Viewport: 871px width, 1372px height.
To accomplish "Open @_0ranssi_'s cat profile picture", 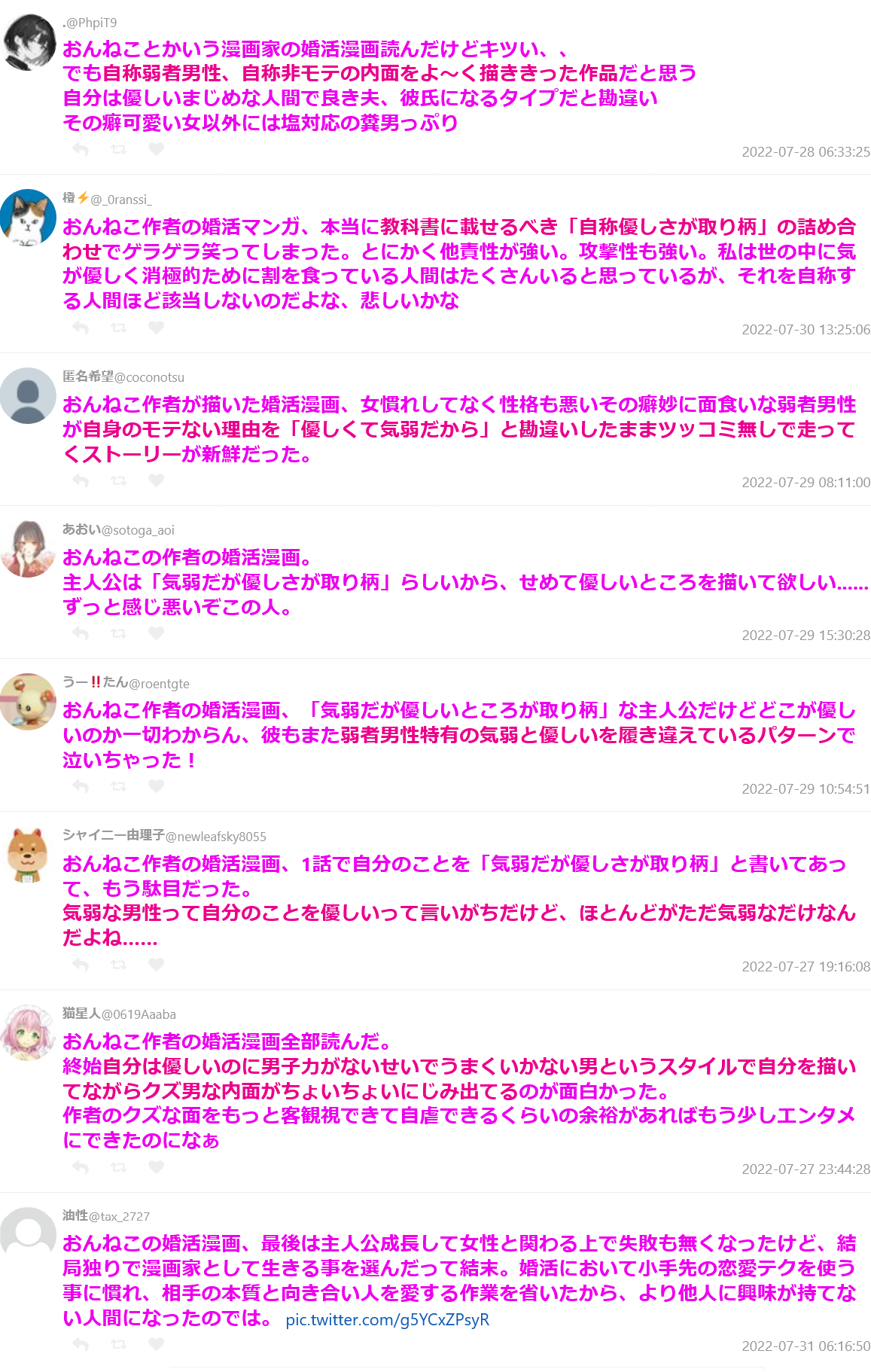I will click(x=28, y=218).
